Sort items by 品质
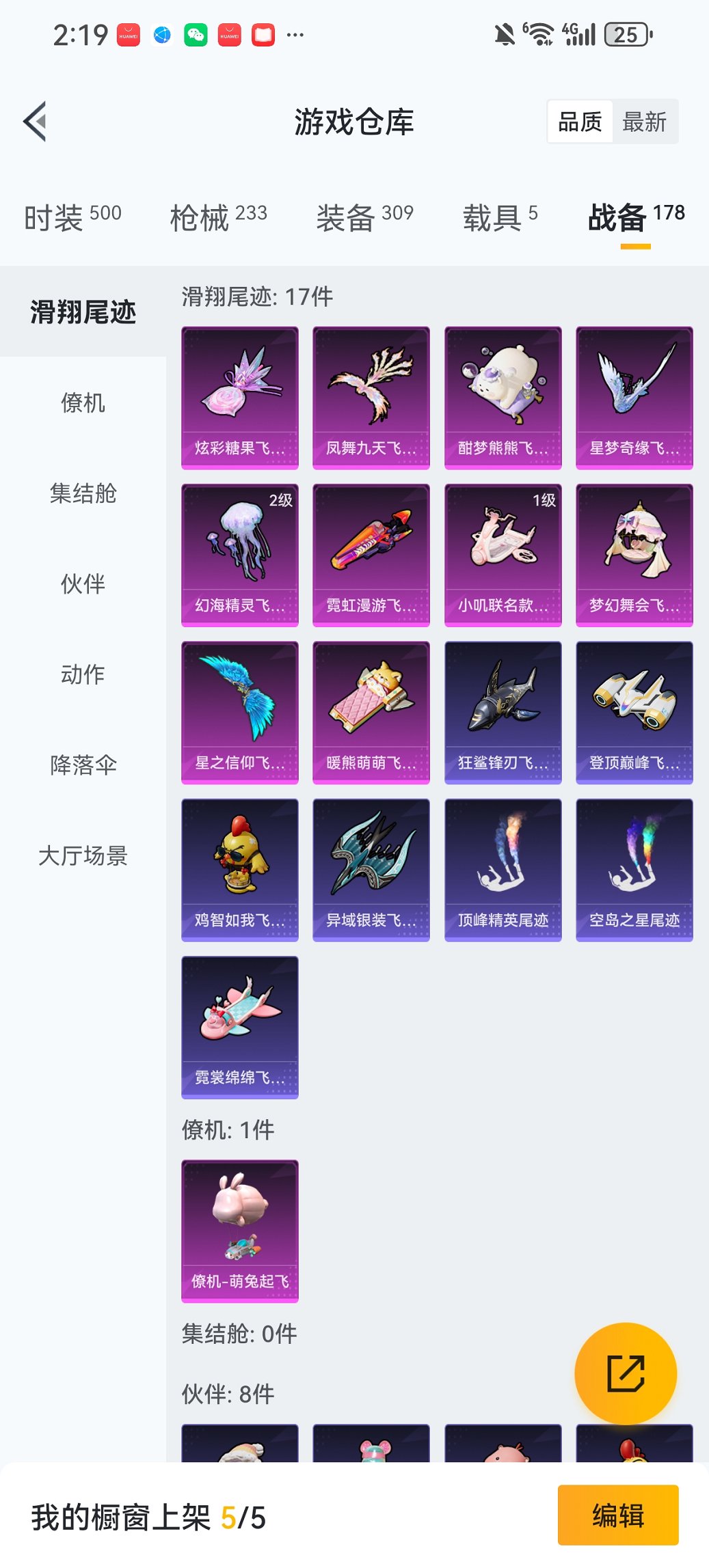The image size is (709, 1568). [580, 122]
